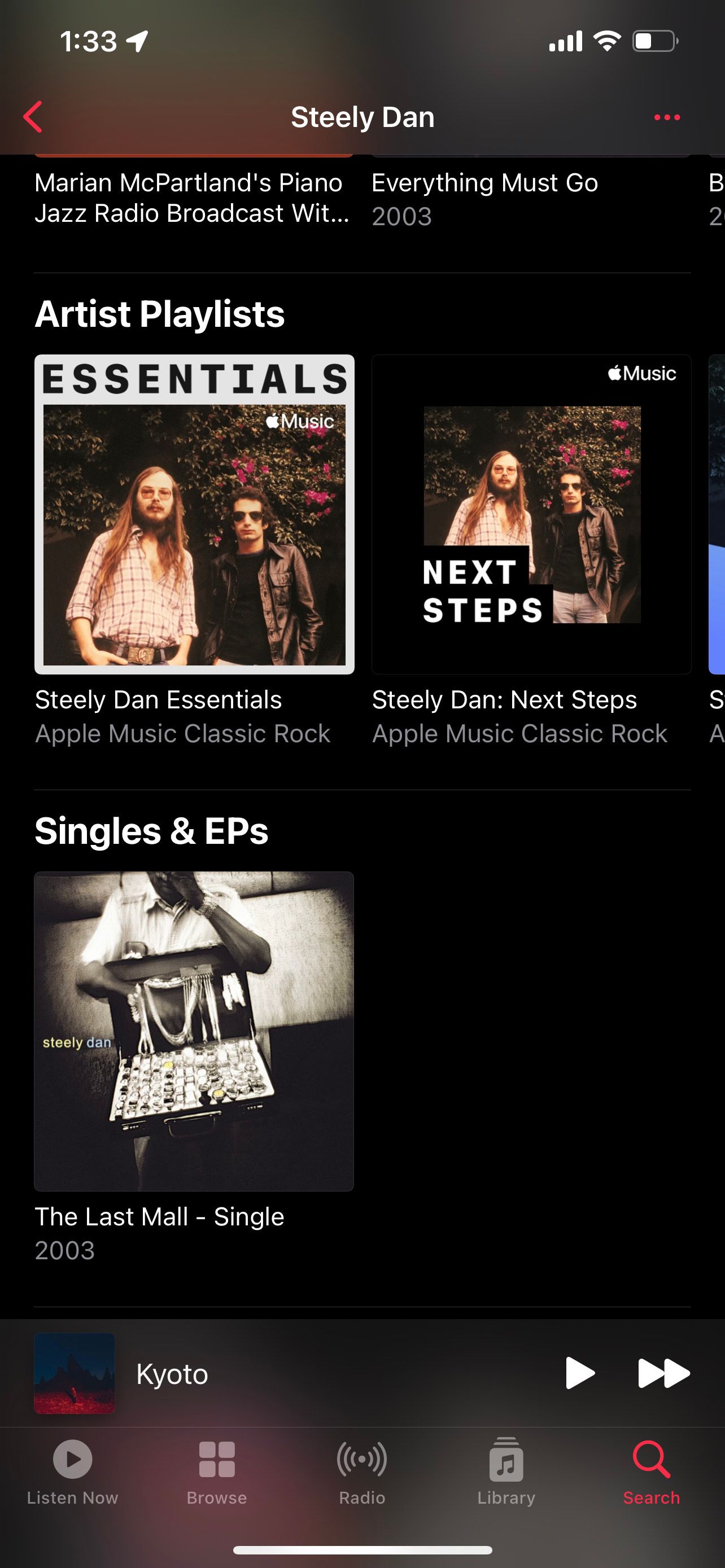
Task: Switch to the Library tab
Action: click(x=506, y=1470)
